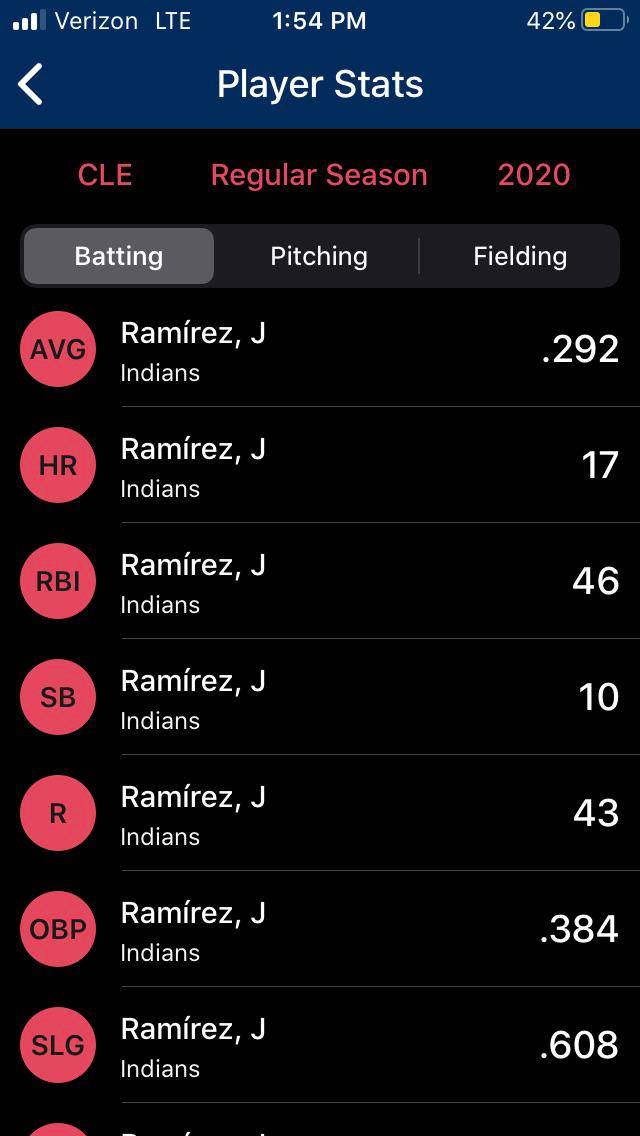Change the CLE team filter

[105, 175]
